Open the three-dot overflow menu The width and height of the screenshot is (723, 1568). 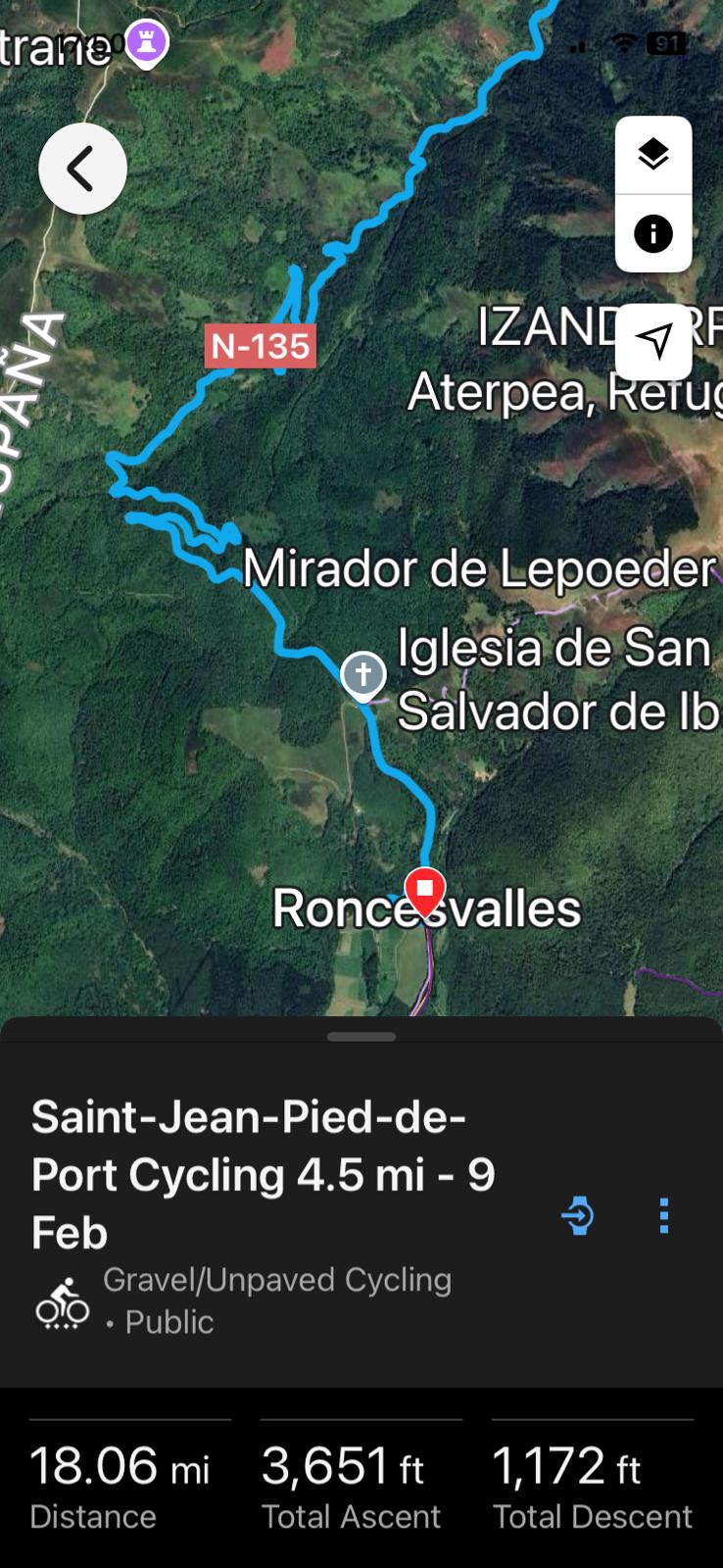click(664, 1216)
